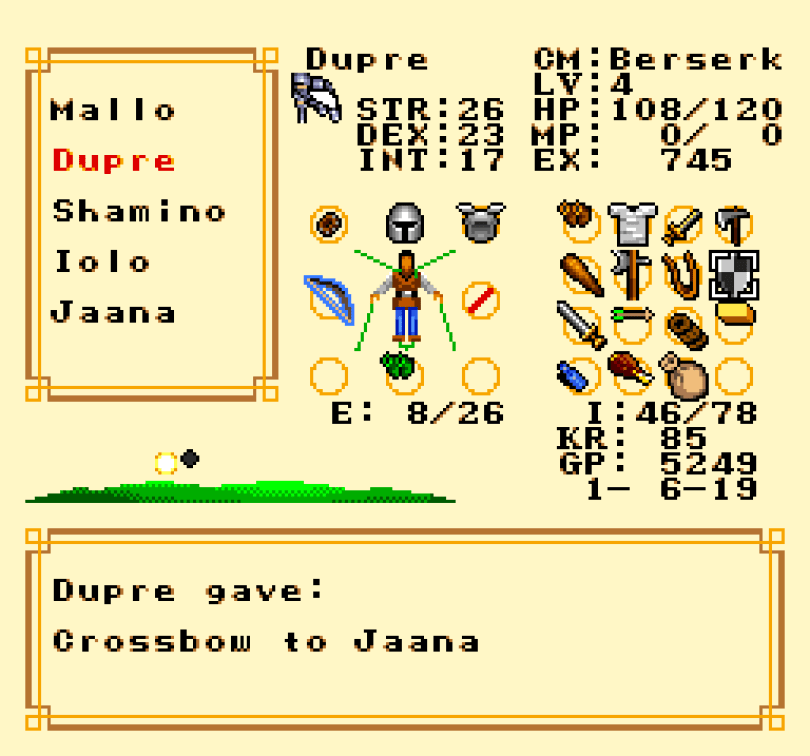The height and width of the screenshot is (756, 810).
Task: Select the green boots equipment slot
Action: click(x=399, y=367)
